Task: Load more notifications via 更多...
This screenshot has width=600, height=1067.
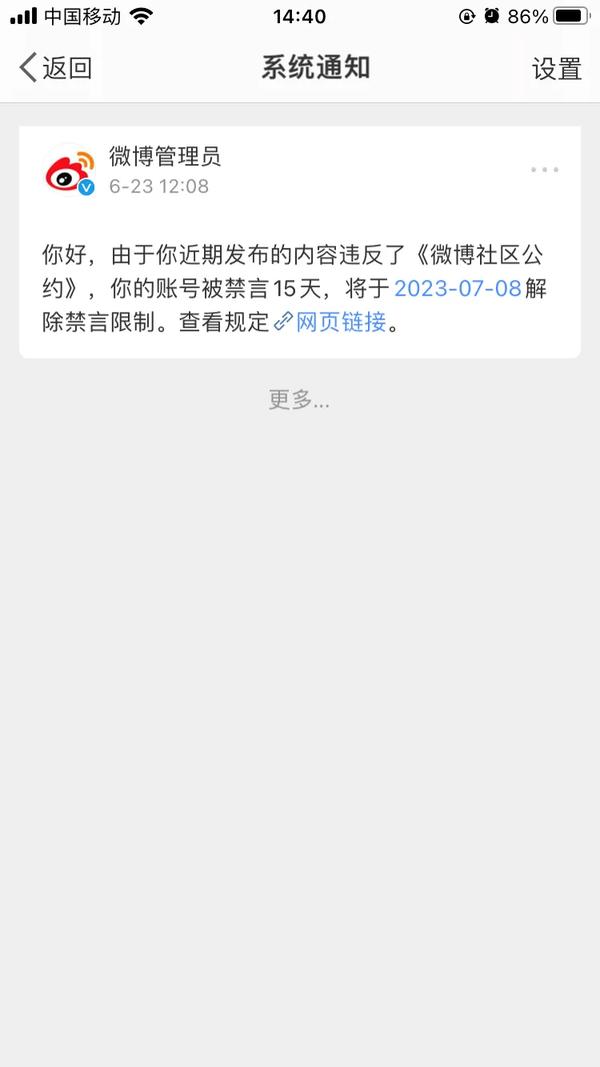Action: [299, 400]
